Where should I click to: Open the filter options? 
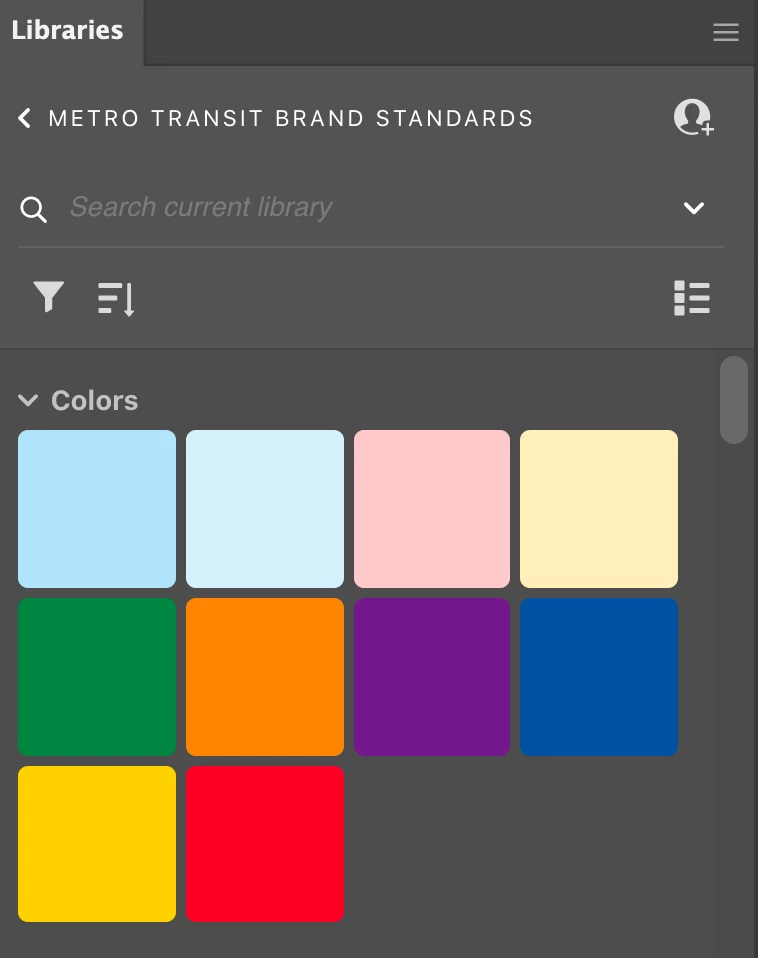pyautogui.click(x=48, y=297)
